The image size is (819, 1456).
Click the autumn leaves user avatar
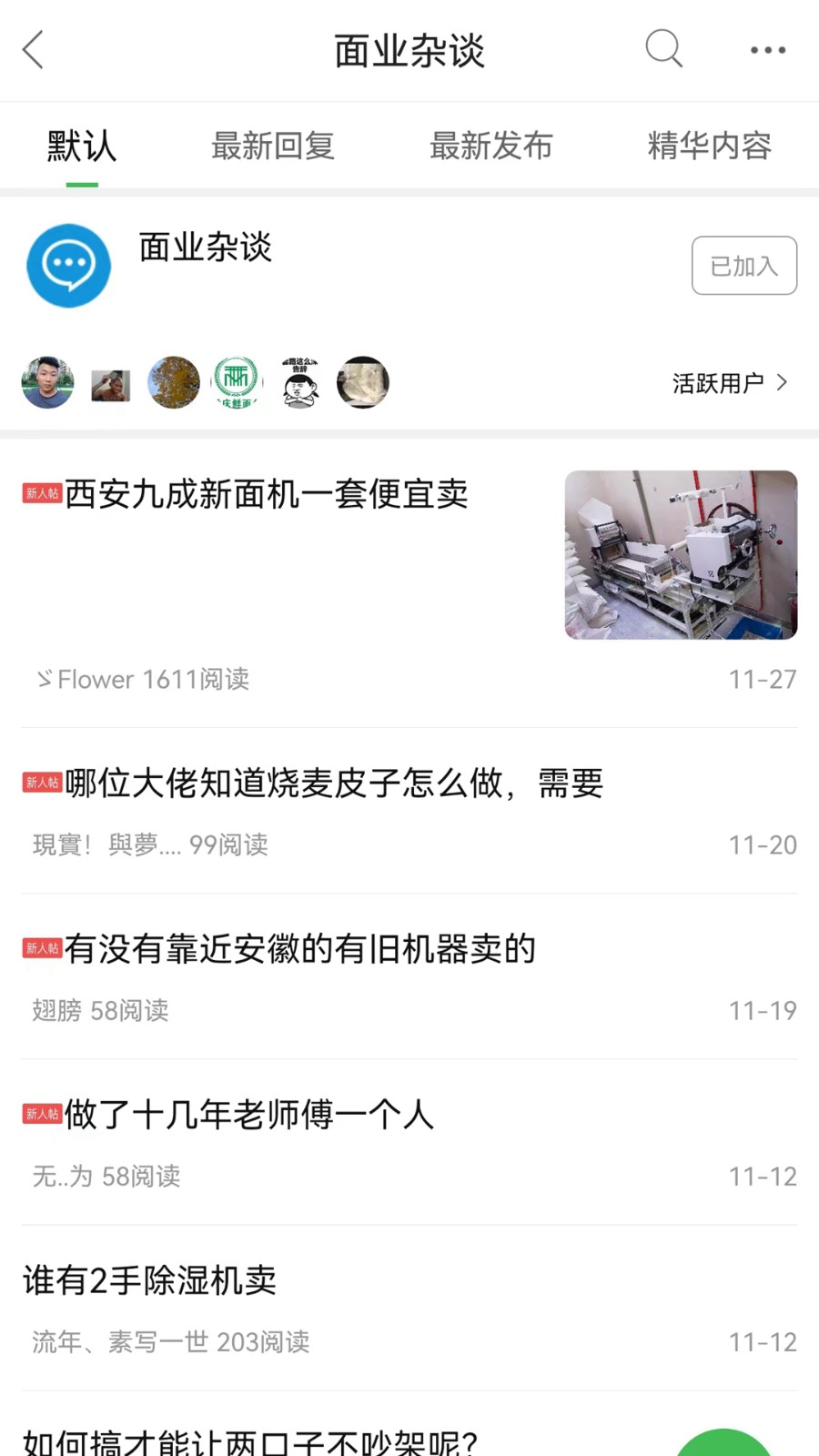pyautogui.click(x=173, y=382)
